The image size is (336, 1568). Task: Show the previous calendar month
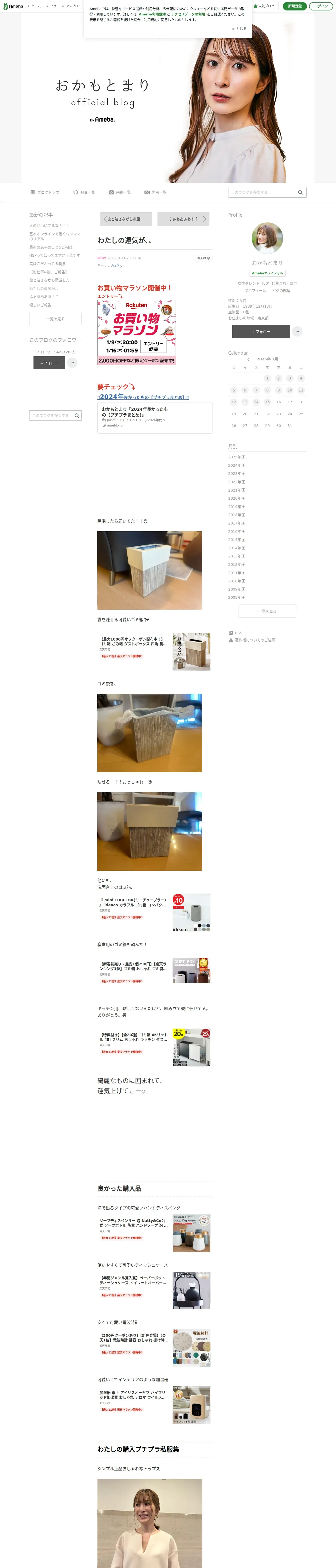click(248, 359)
